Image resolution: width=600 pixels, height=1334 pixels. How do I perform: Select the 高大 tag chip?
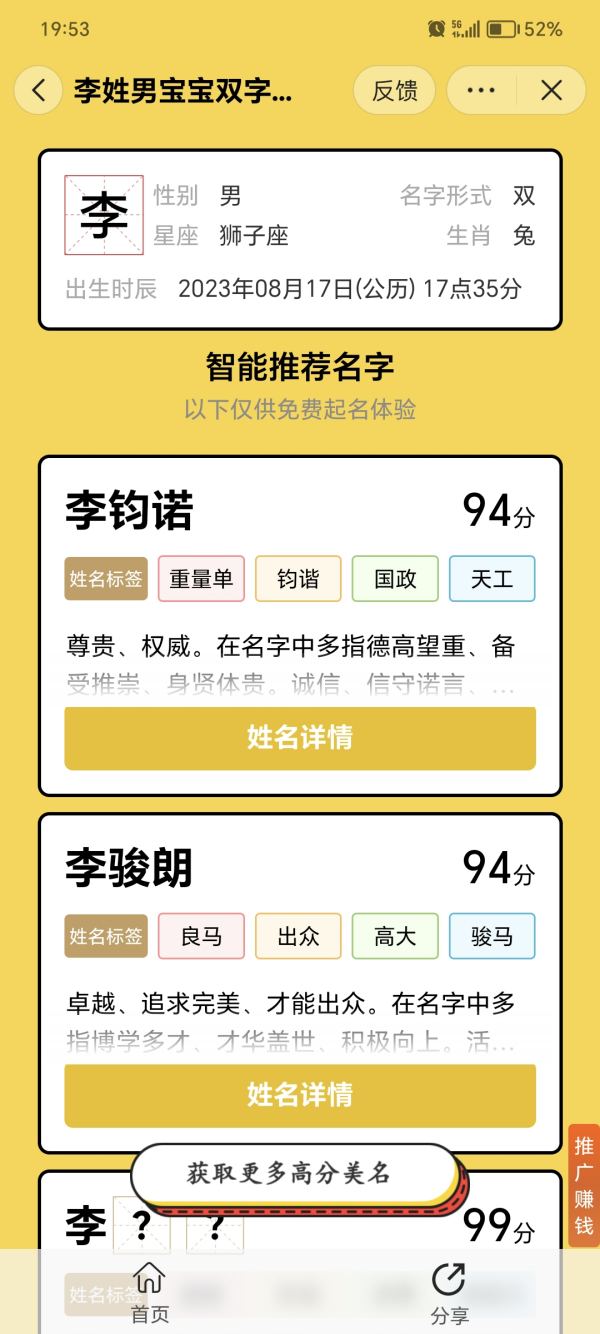[x=395, y=936]
